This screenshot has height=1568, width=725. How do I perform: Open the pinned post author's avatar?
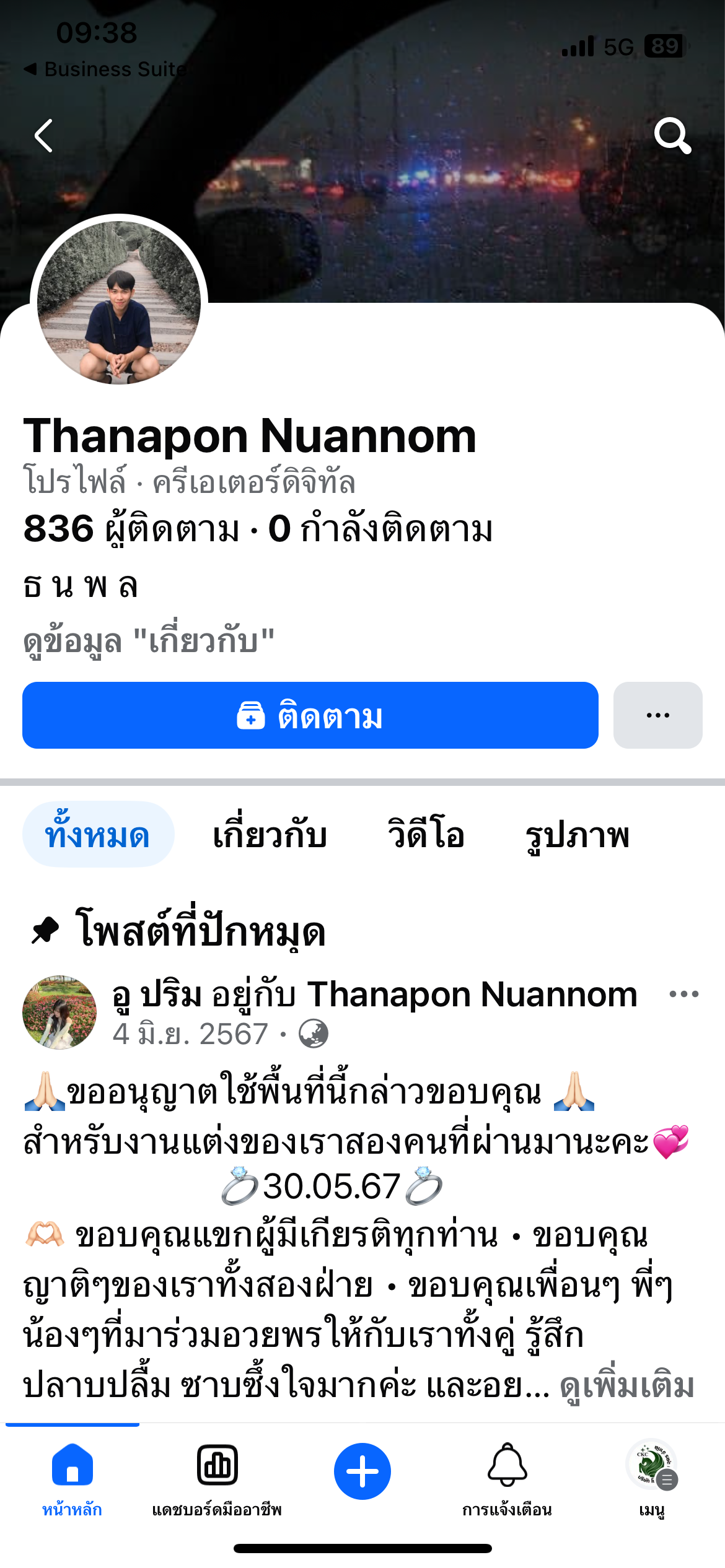point(59,1013)
